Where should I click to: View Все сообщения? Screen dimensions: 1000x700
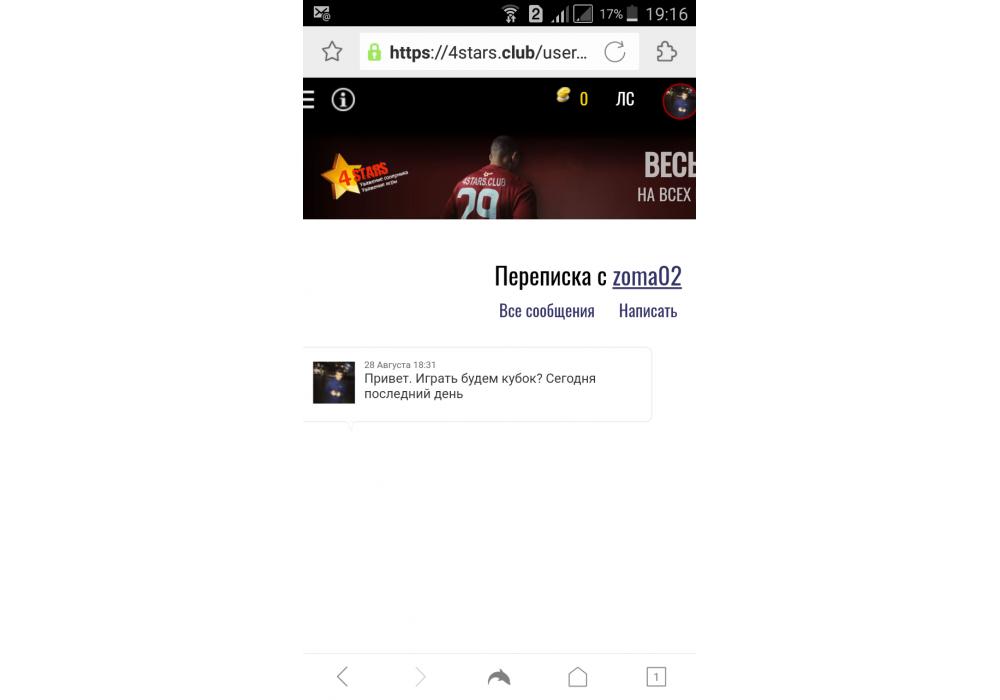[x=546, y=311]
